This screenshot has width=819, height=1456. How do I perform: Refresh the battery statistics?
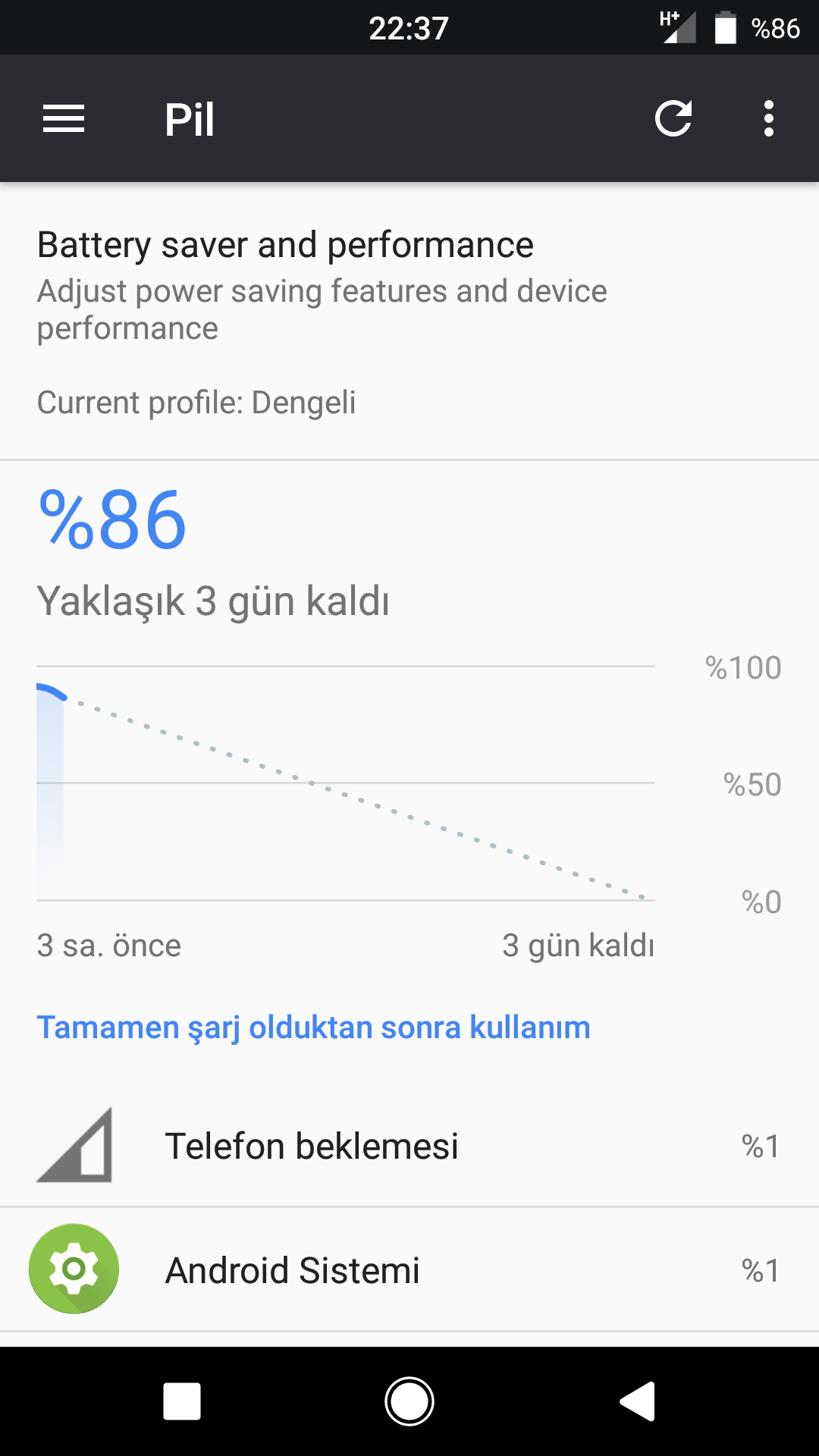click(673, 119)
